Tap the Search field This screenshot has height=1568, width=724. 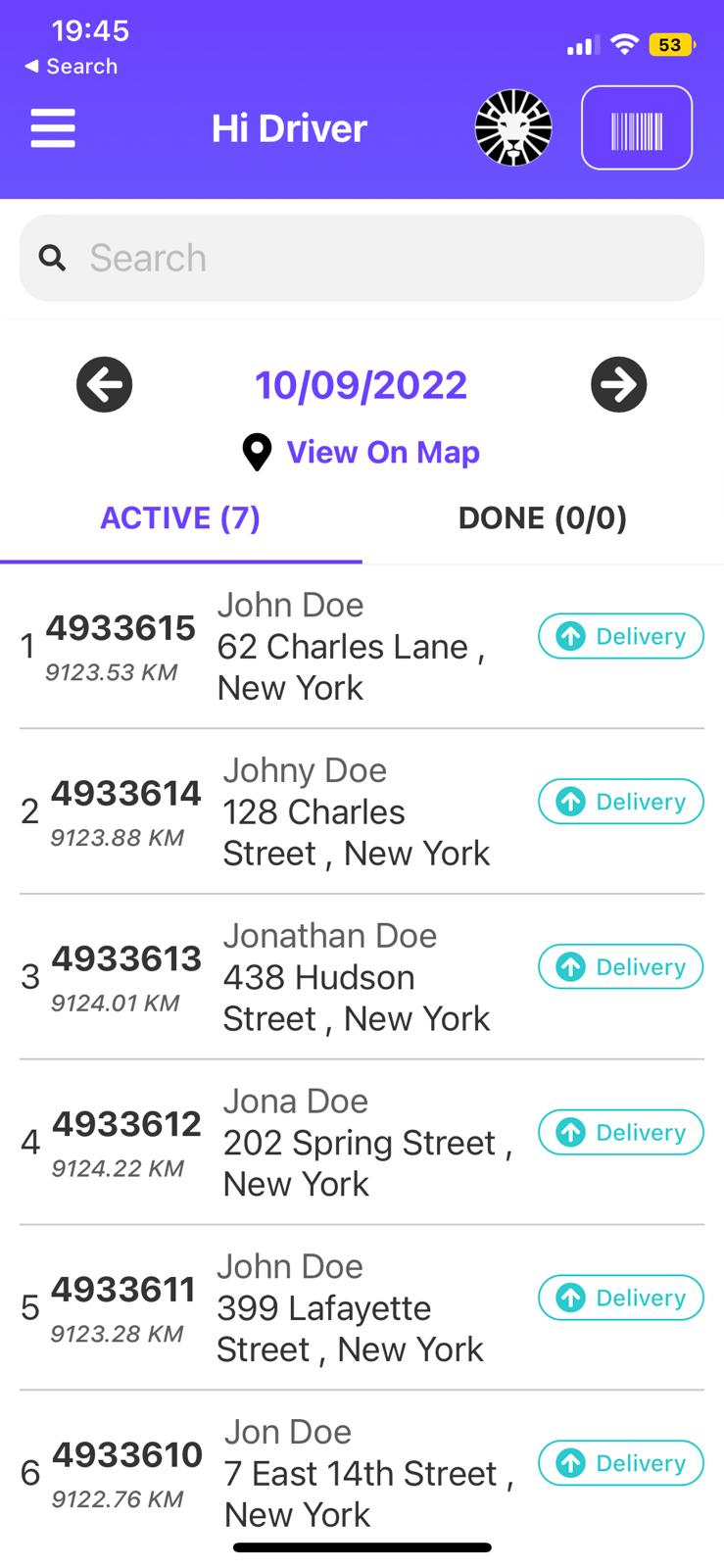362,258
